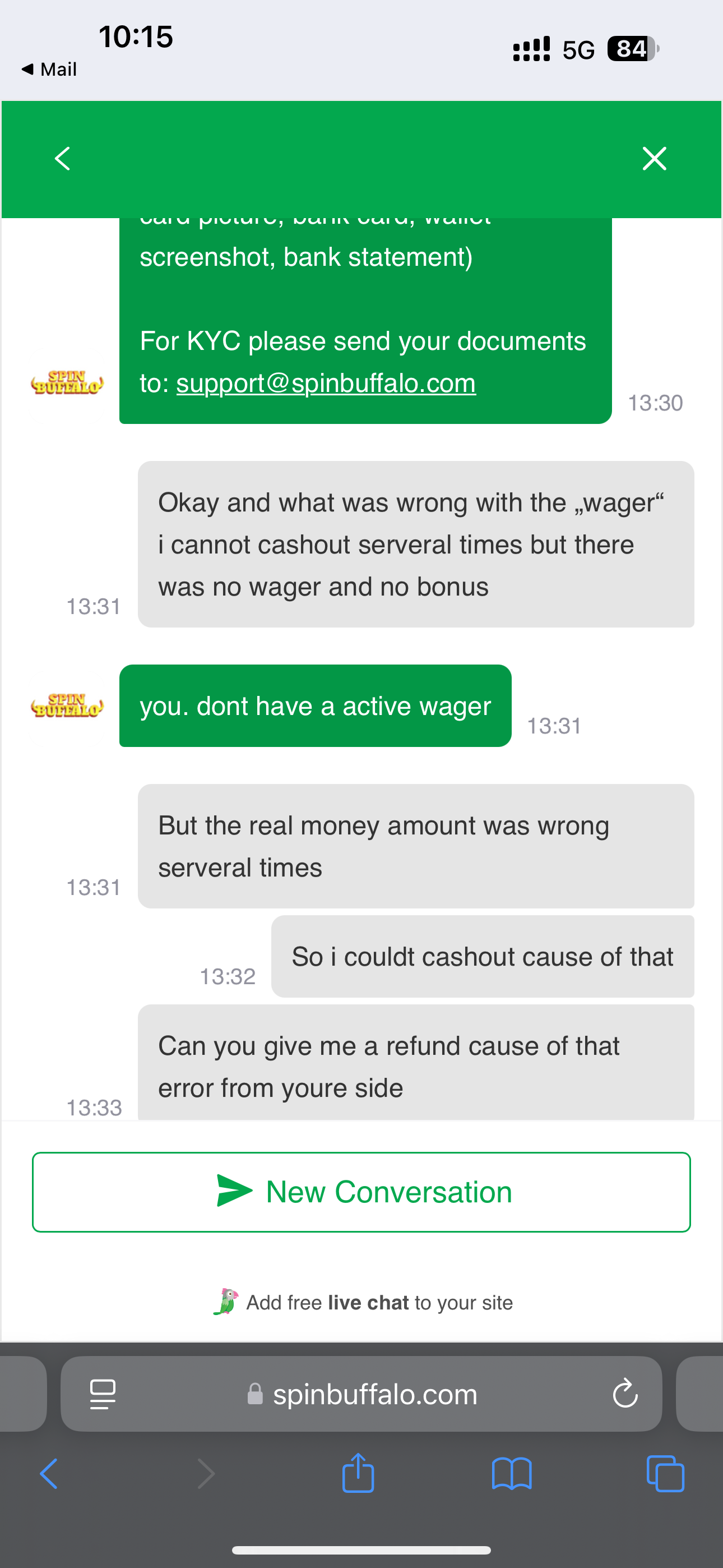The height and width of the screenshot is (1568, 723).
Task: Go back from the chat window
Action: (x=63, y=159)
